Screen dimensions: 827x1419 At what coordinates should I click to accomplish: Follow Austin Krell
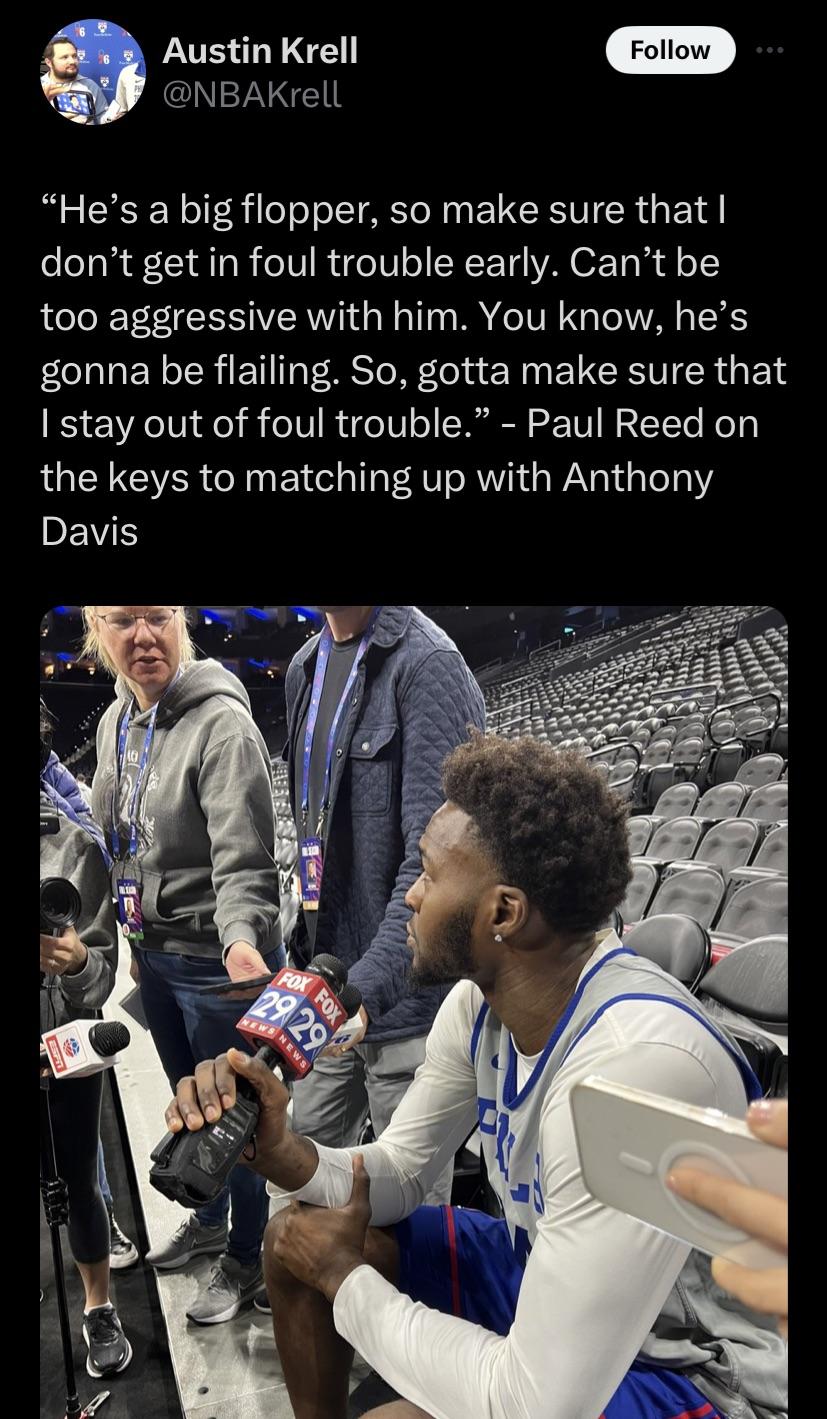tap(670, 50)
